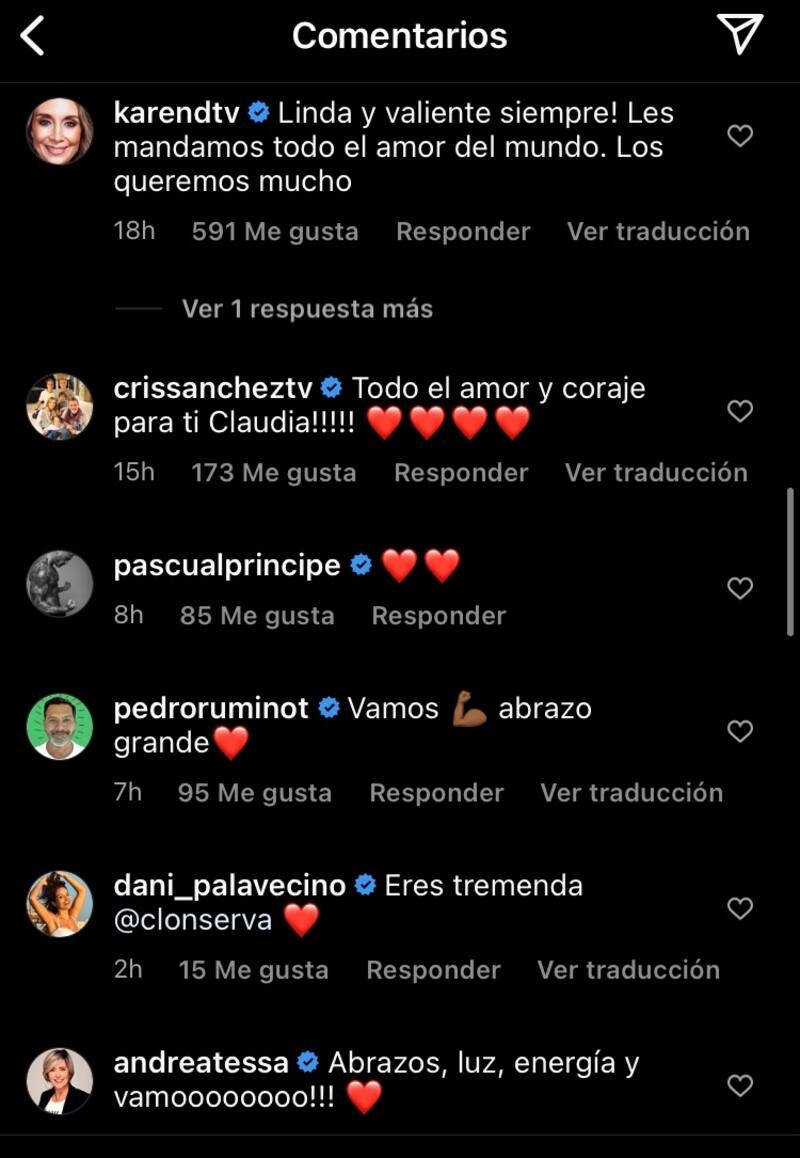Open pascualprincipe's profile picture

click(60, 583)
